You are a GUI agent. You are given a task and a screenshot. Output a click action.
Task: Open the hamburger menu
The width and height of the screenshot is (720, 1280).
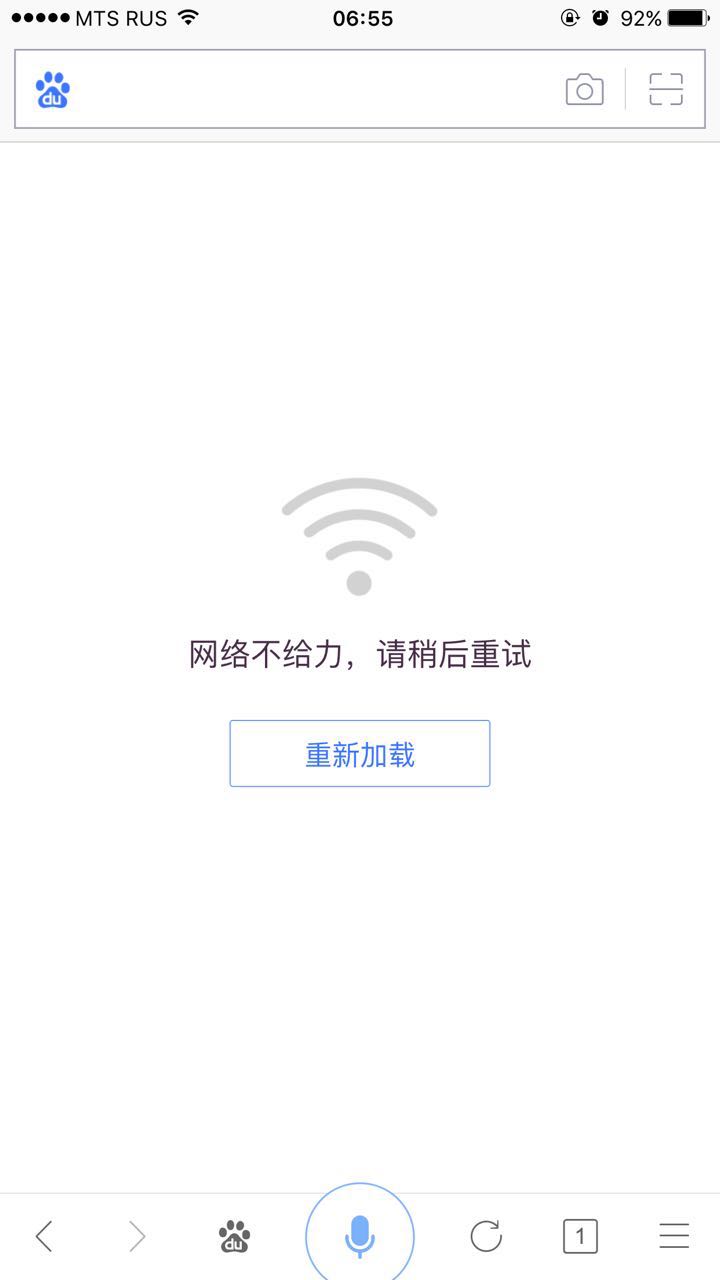(674, 1237)
